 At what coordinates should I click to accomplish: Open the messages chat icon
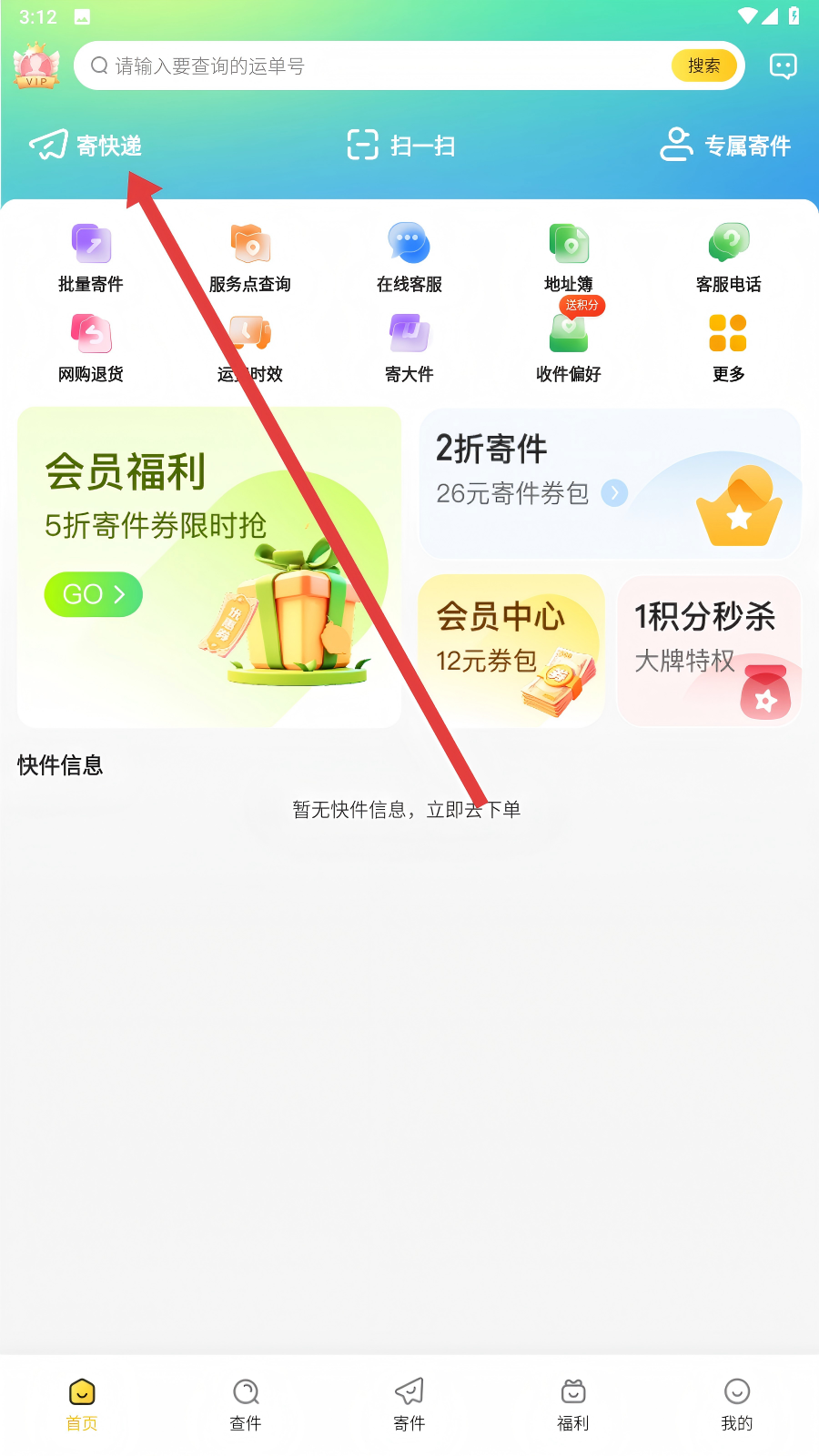(783, 66)
